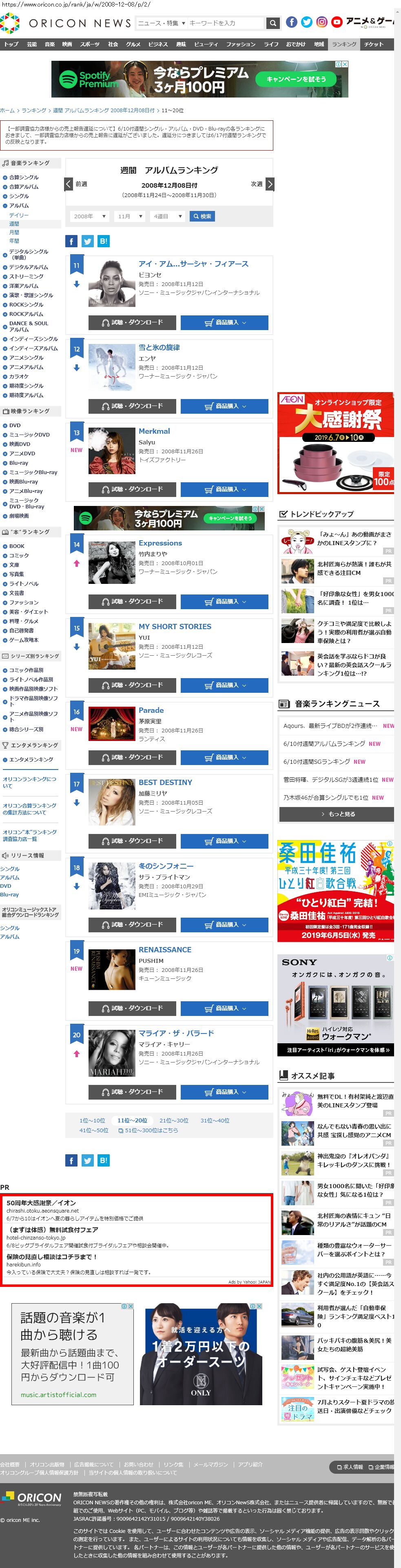Go to ranks 21位〜30位

173,1120
